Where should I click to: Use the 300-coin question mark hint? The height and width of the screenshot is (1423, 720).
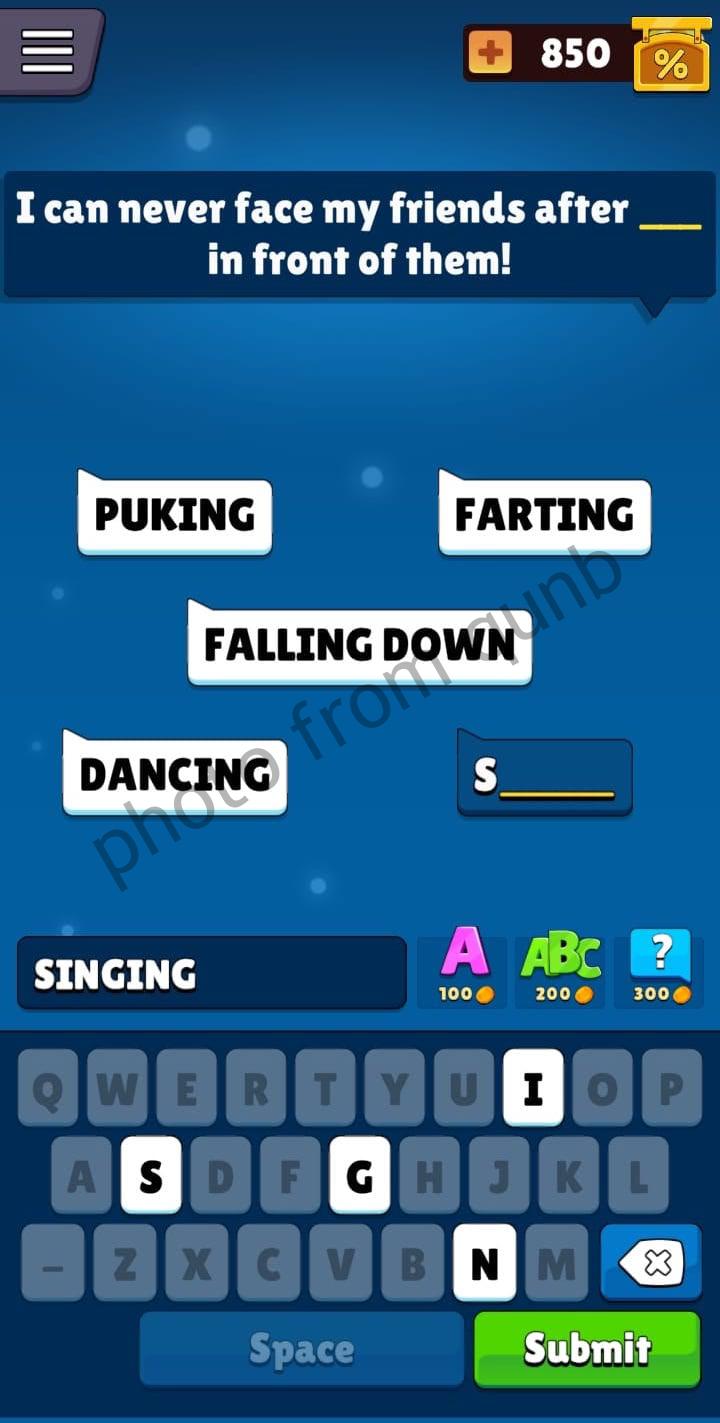(660, 966)
